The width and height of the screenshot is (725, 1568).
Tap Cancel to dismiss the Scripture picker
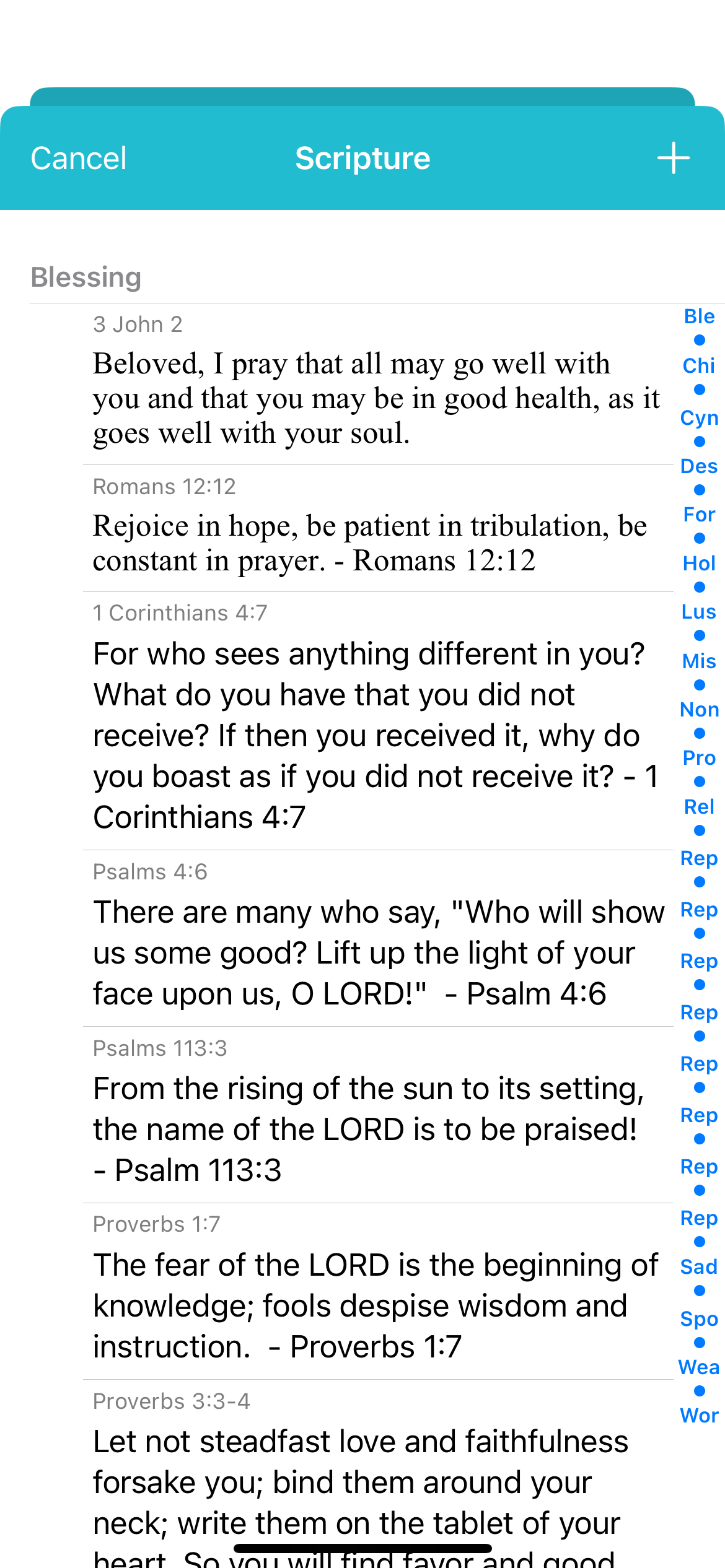click(78, 158)
